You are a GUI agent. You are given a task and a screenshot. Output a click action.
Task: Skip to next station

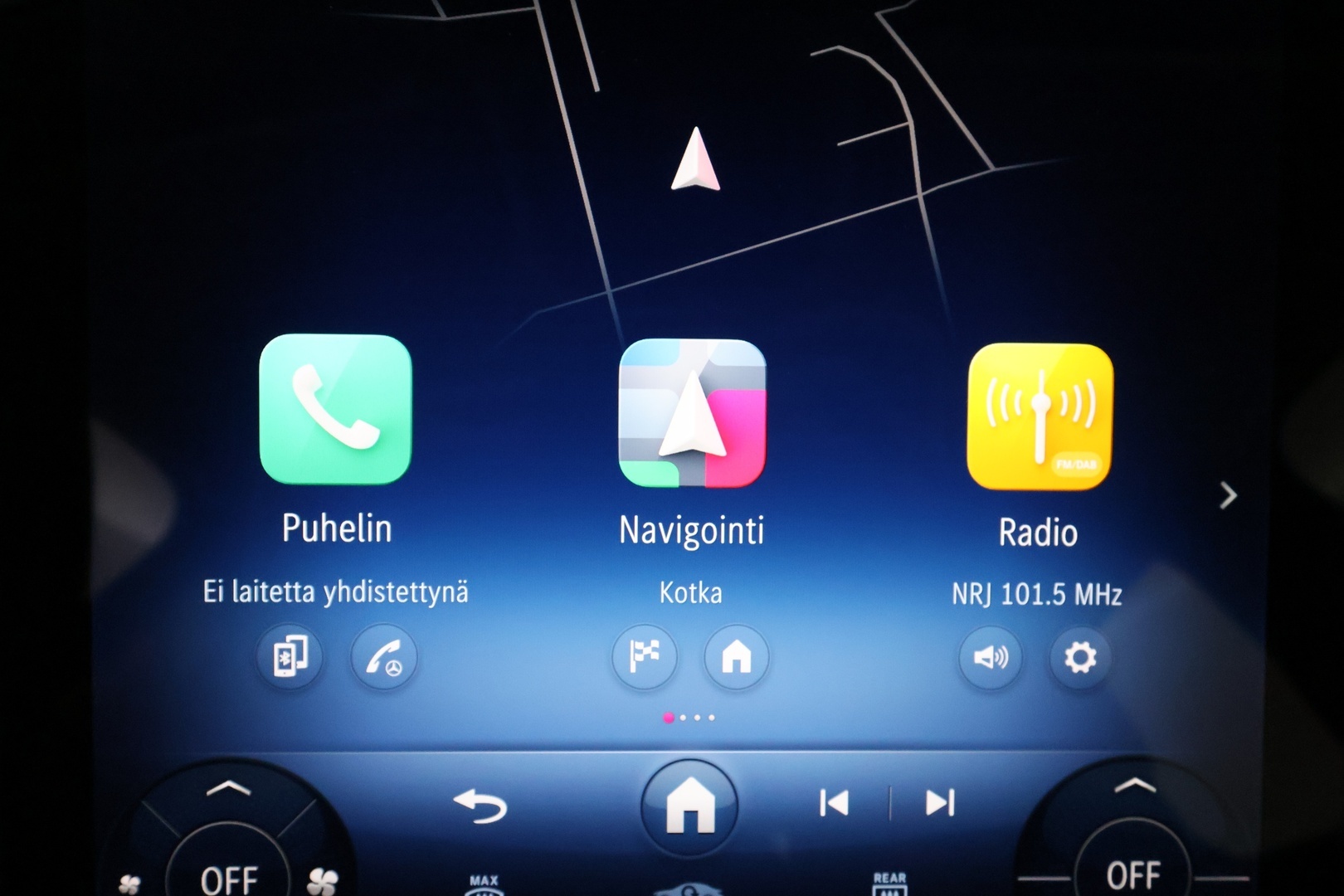939,803
